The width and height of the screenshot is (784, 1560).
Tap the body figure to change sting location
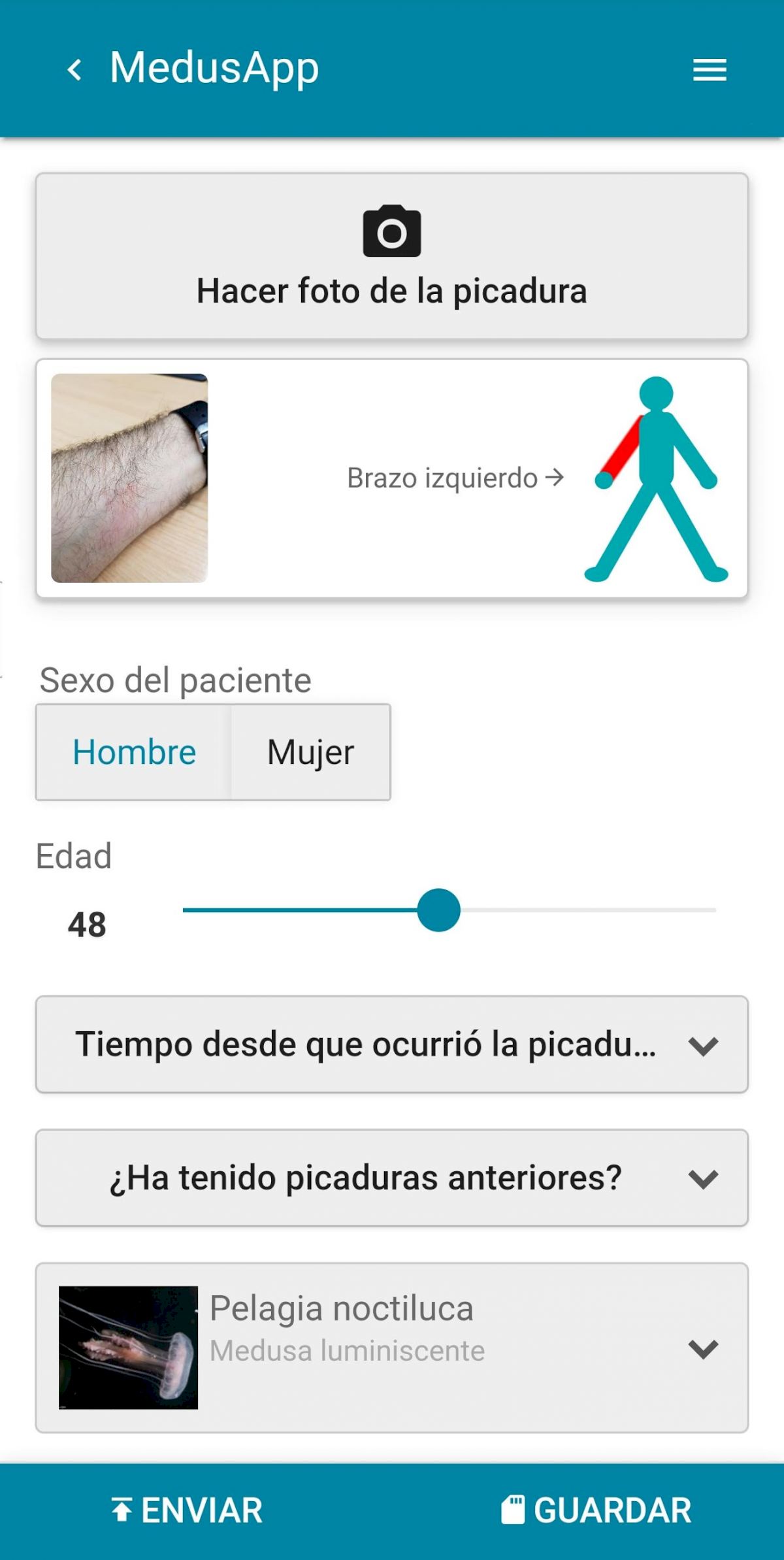(x=656, y=478)
